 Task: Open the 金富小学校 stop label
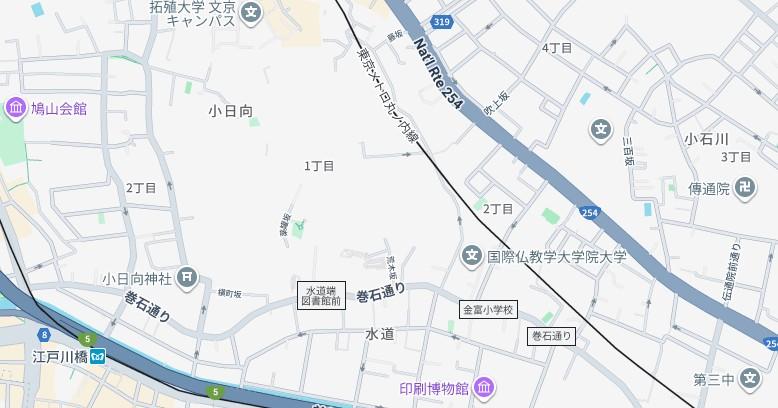[x=488, y=310]
